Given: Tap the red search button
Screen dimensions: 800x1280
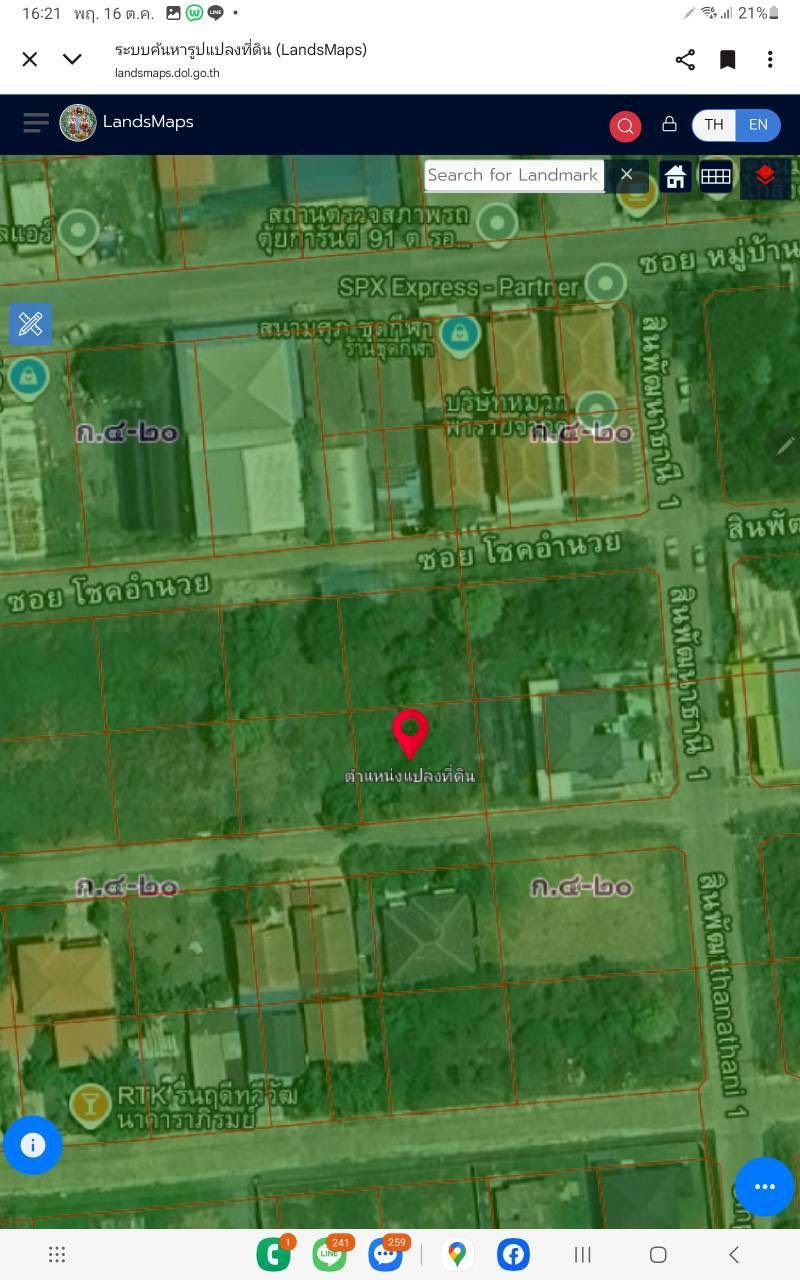Looking at the screenshot, I should tap(625, 125).
